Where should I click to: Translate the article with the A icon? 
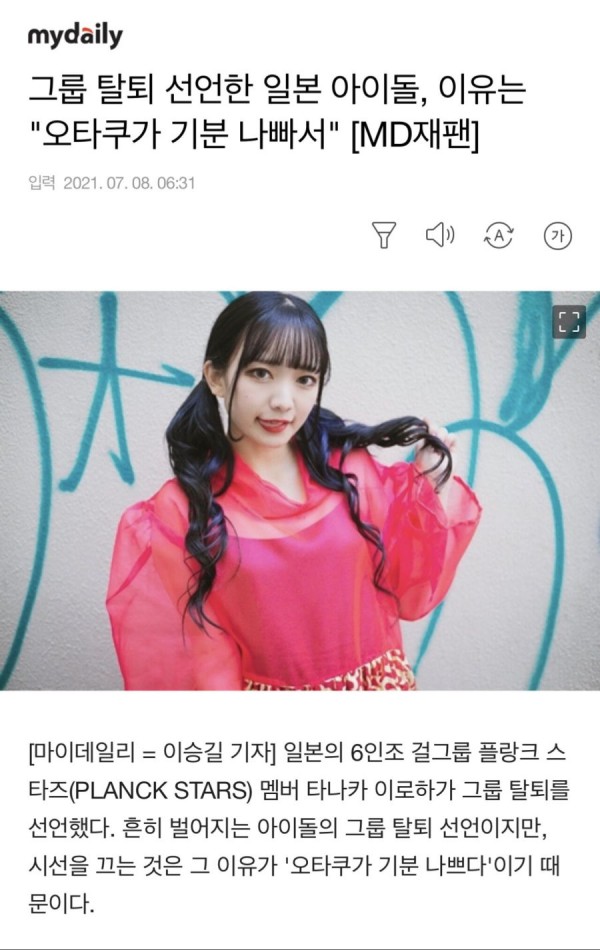[x=498, y=236]
